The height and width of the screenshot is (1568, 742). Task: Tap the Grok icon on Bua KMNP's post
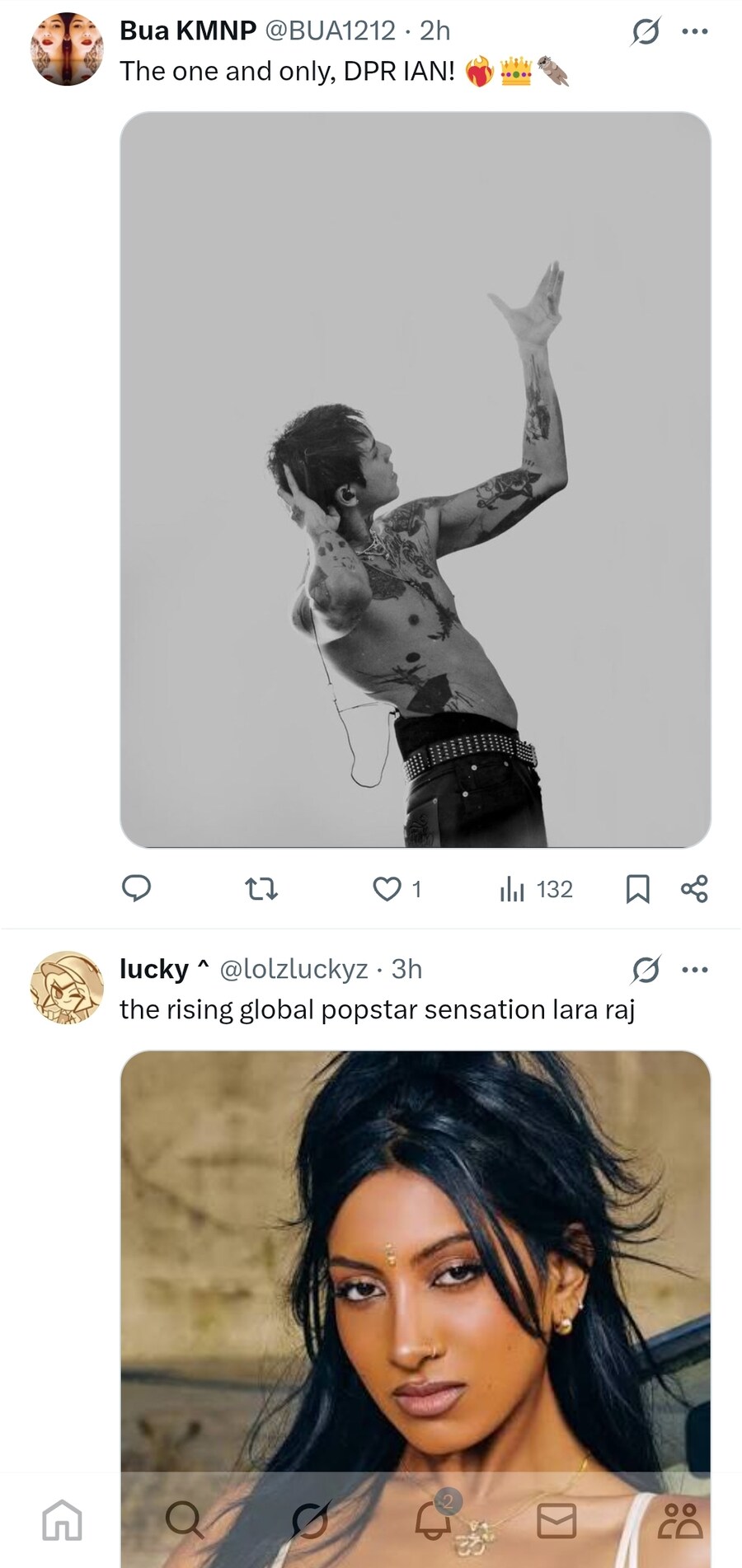pos(646,32)
